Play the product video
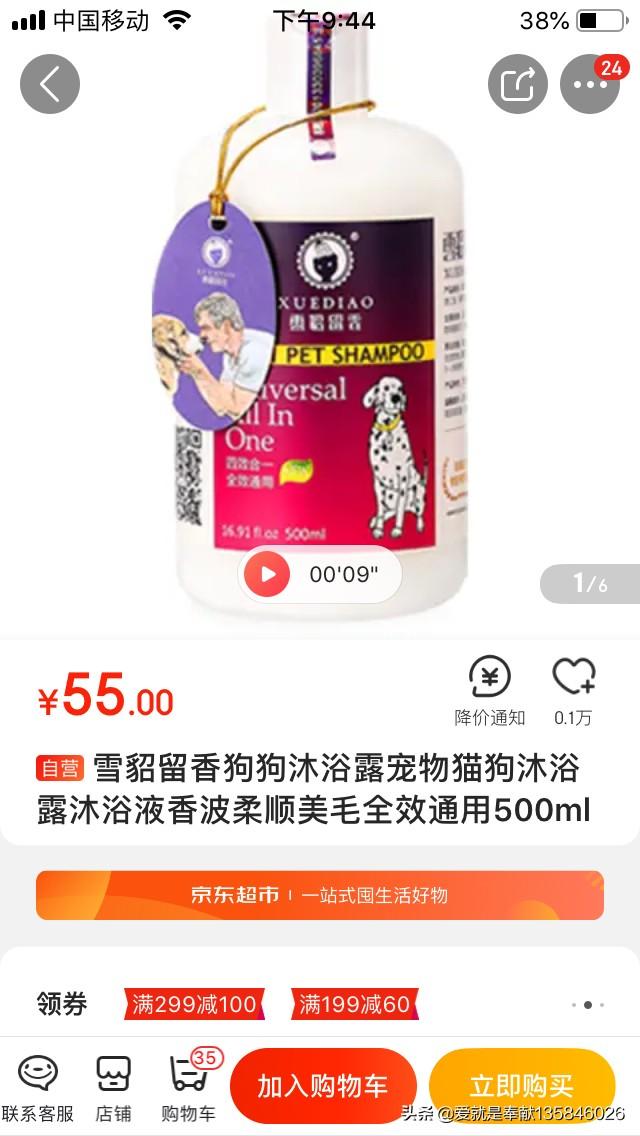 pyautogui.click(x=268, y=574)
